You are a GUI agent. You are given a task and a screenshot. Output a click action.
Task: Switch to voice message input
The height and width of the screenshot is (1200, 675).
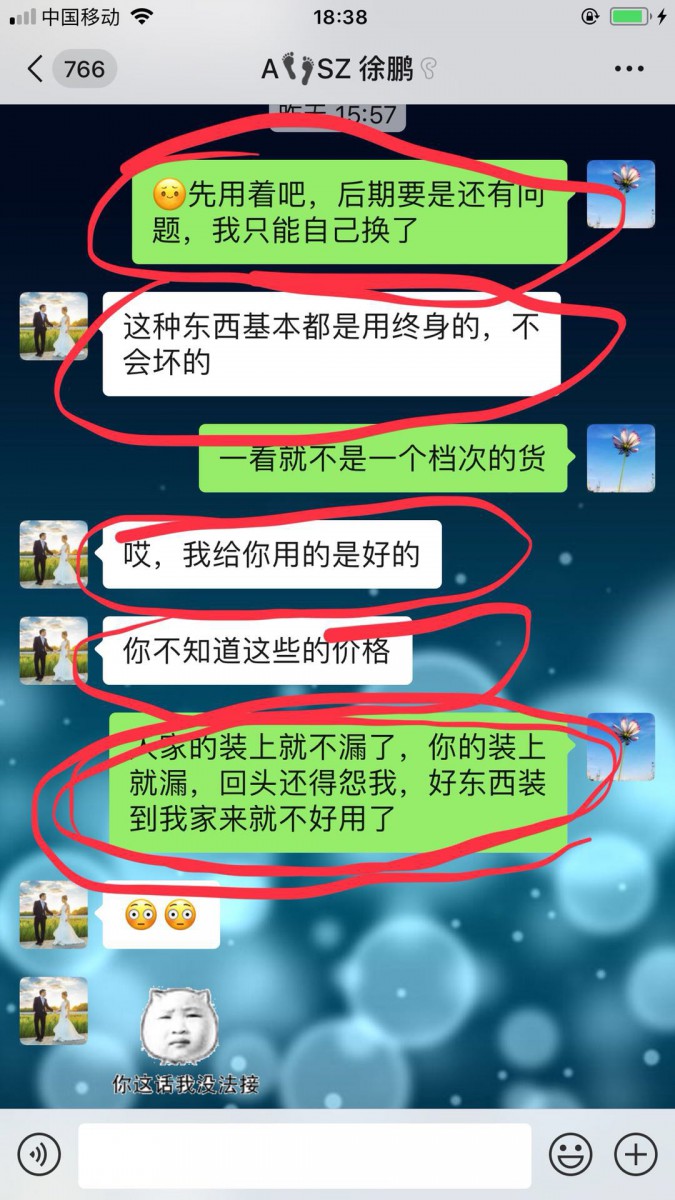point(39,1155)
